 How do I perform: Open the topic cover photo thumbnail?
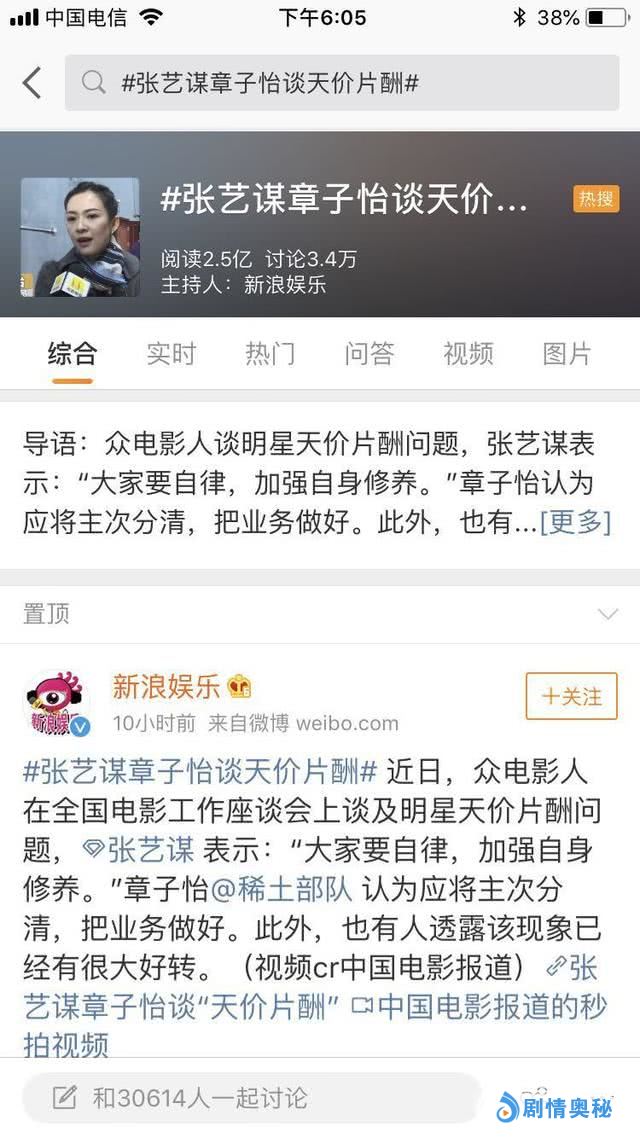[x=80, y=238]
